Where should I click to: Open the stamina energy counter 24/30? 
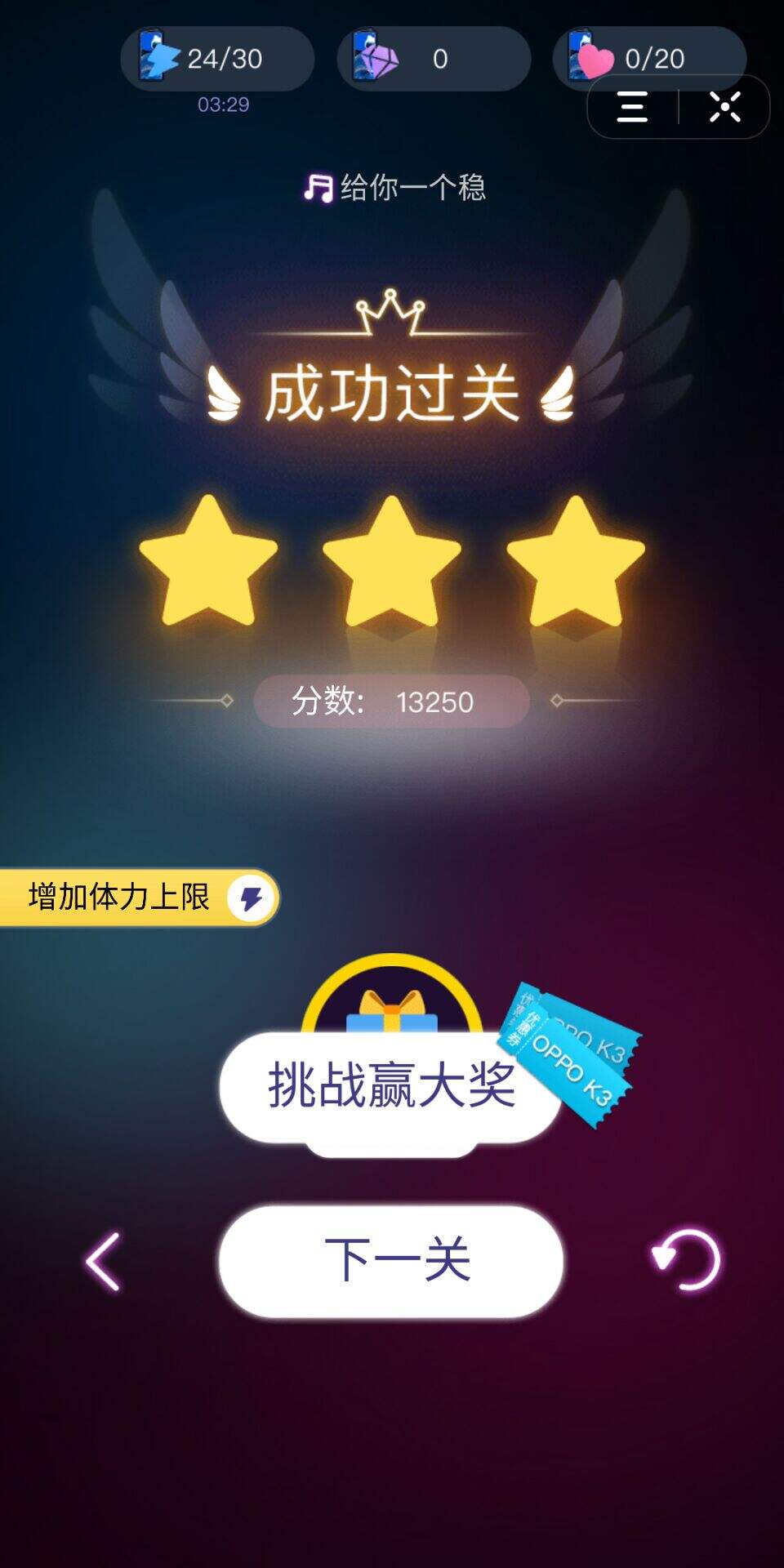click(x=216, y=59)
